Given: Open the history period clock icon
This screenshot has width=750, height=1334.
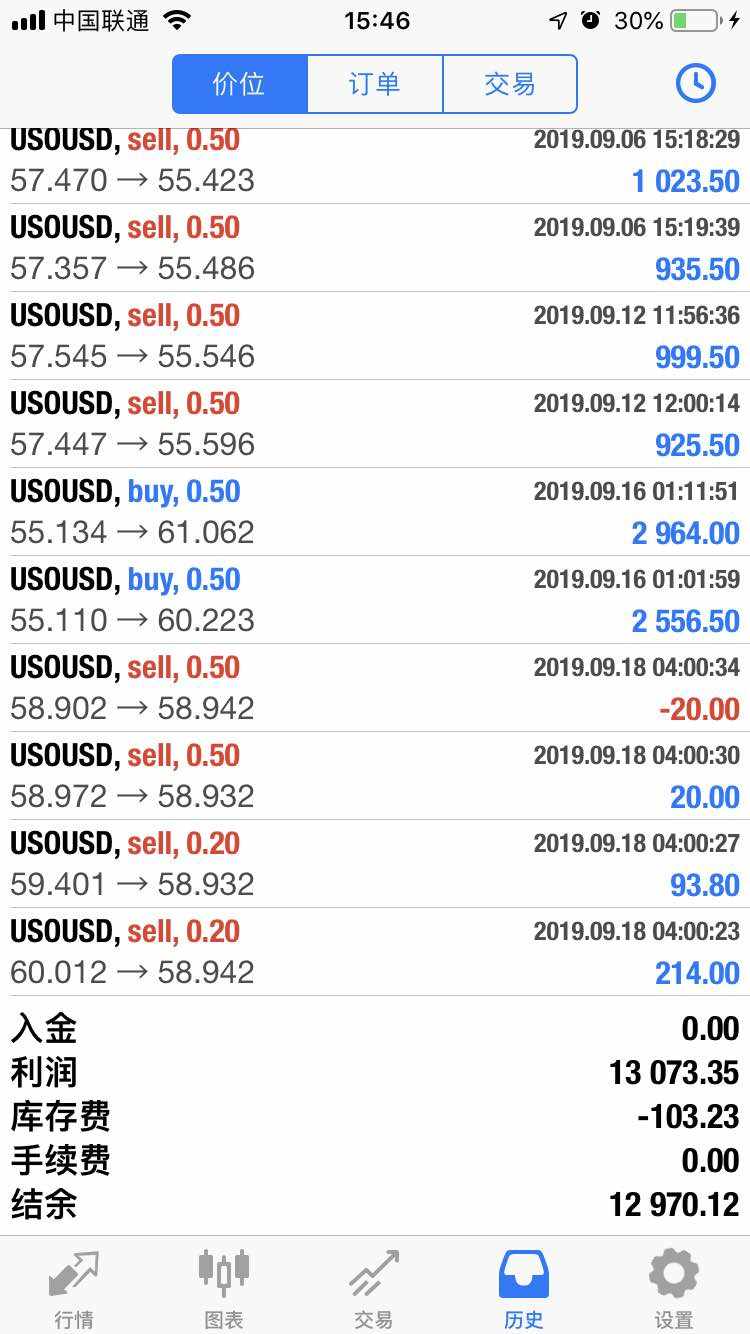Looking at the screenshot, I should point(695,84).
